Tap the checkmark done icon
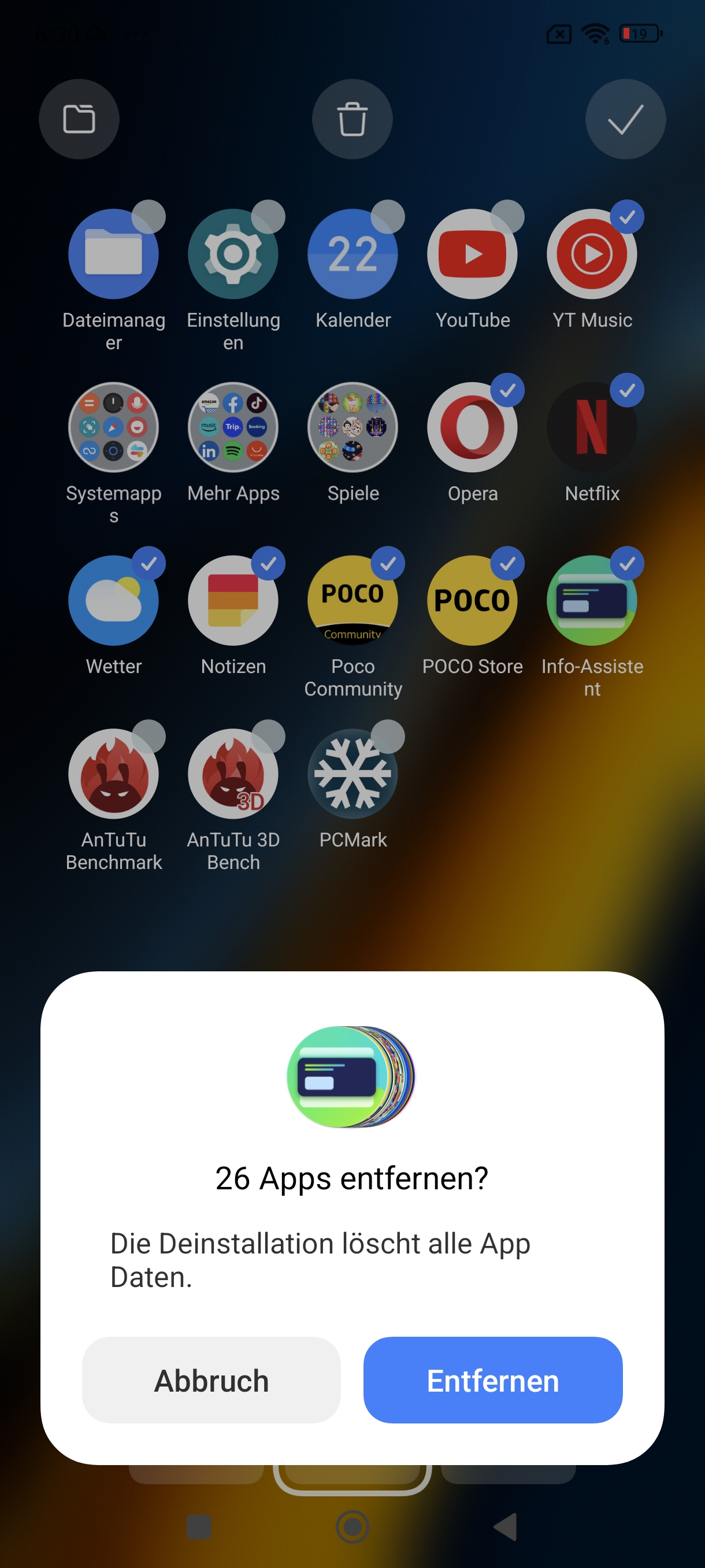 tap(625, 119)
